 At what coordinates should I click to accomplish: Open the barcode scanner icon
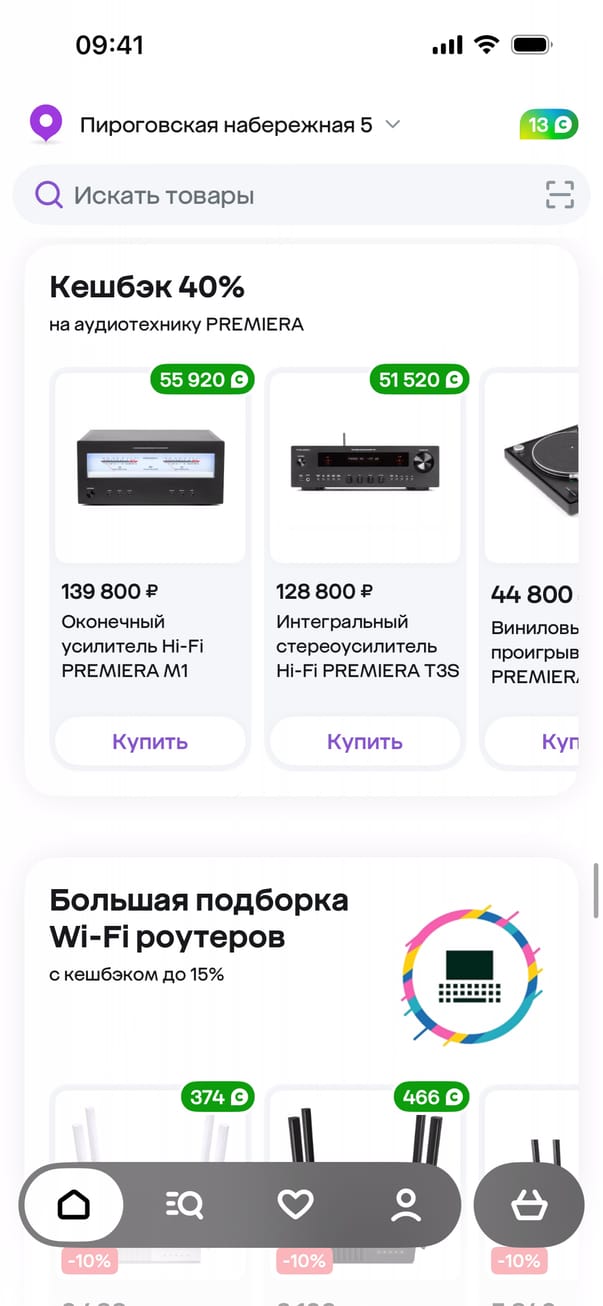point(560,195)
